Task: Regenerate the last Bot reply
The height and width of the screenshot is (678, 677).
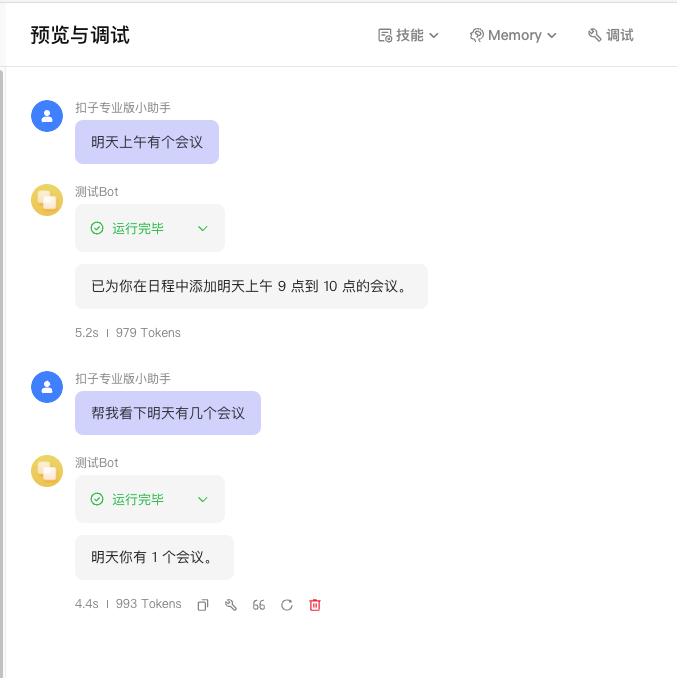Action: coord(287,605)
